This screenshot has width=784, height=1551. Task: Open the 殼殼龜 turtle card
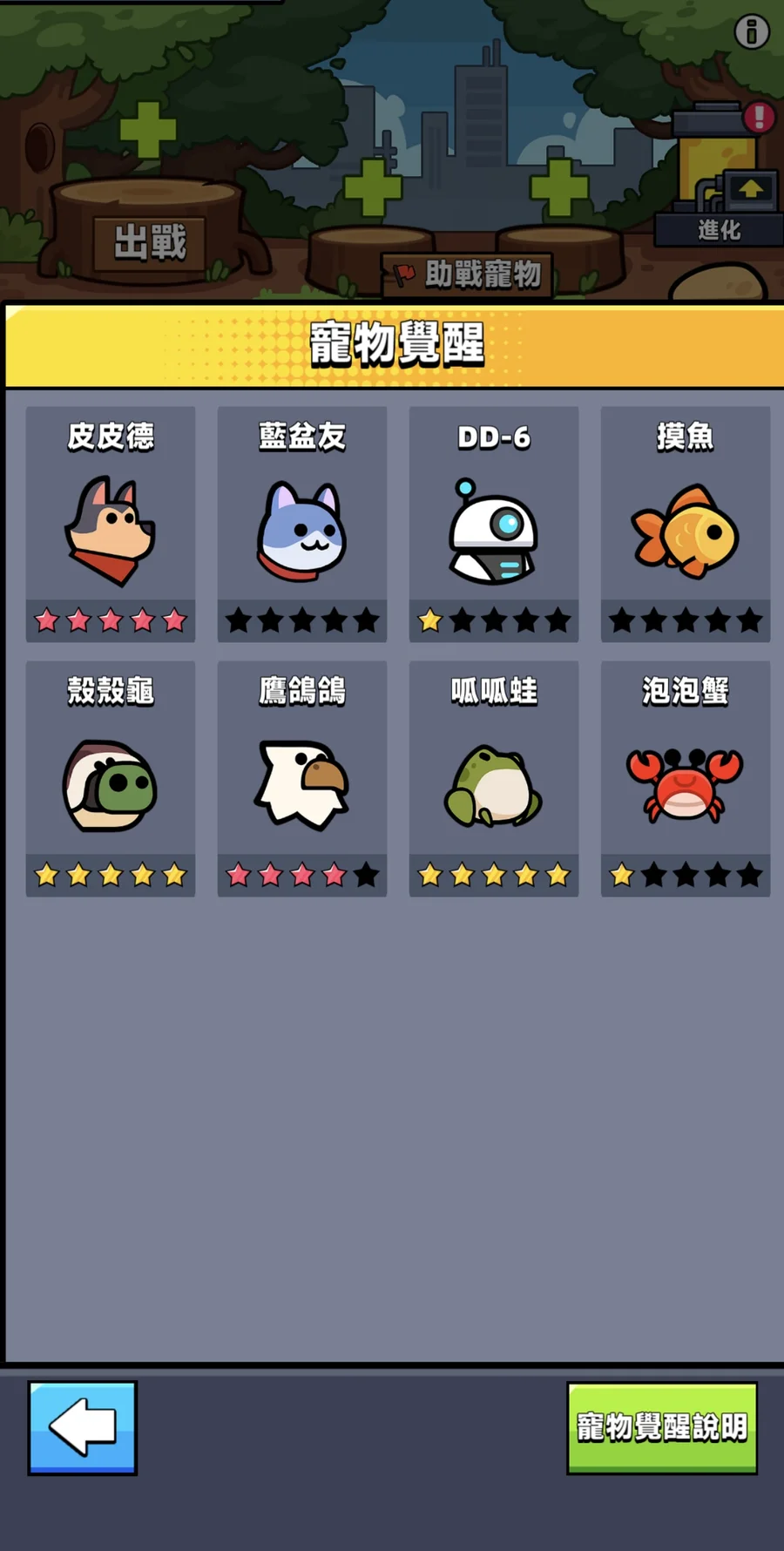111,779
